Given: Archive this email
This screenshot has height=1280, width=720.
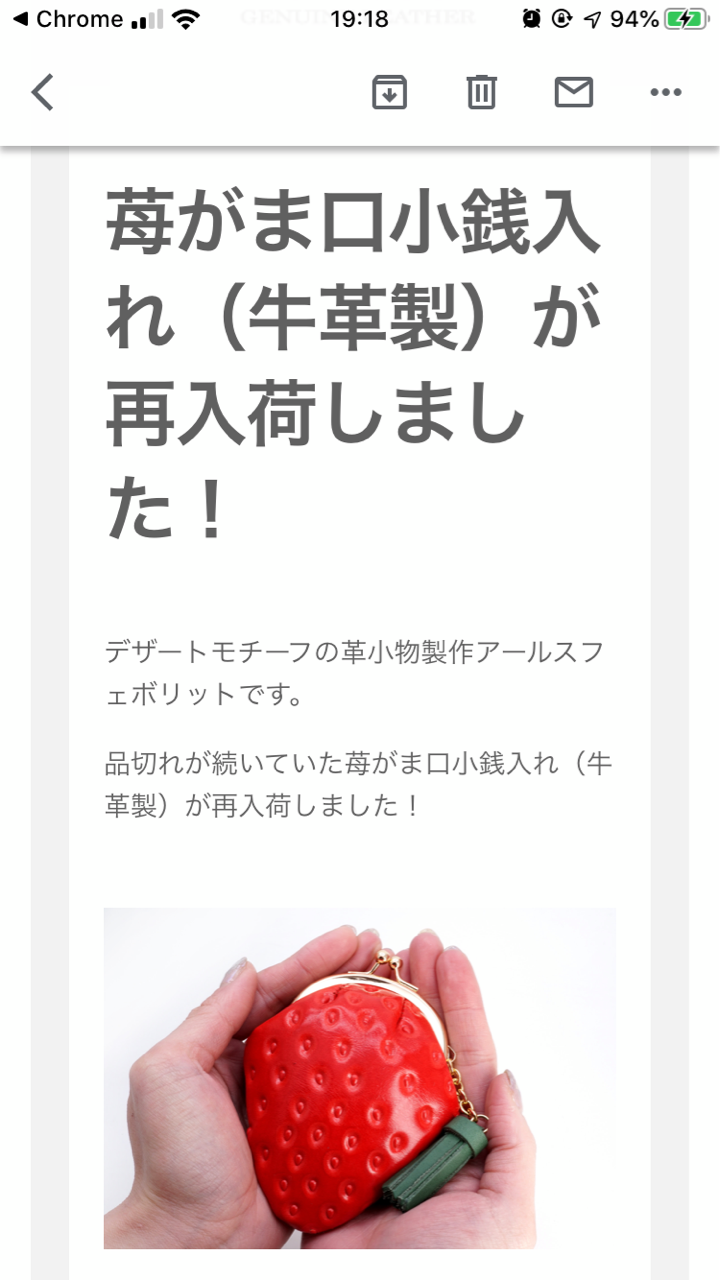Looking at the screenshot, I should tap(389, 93).
